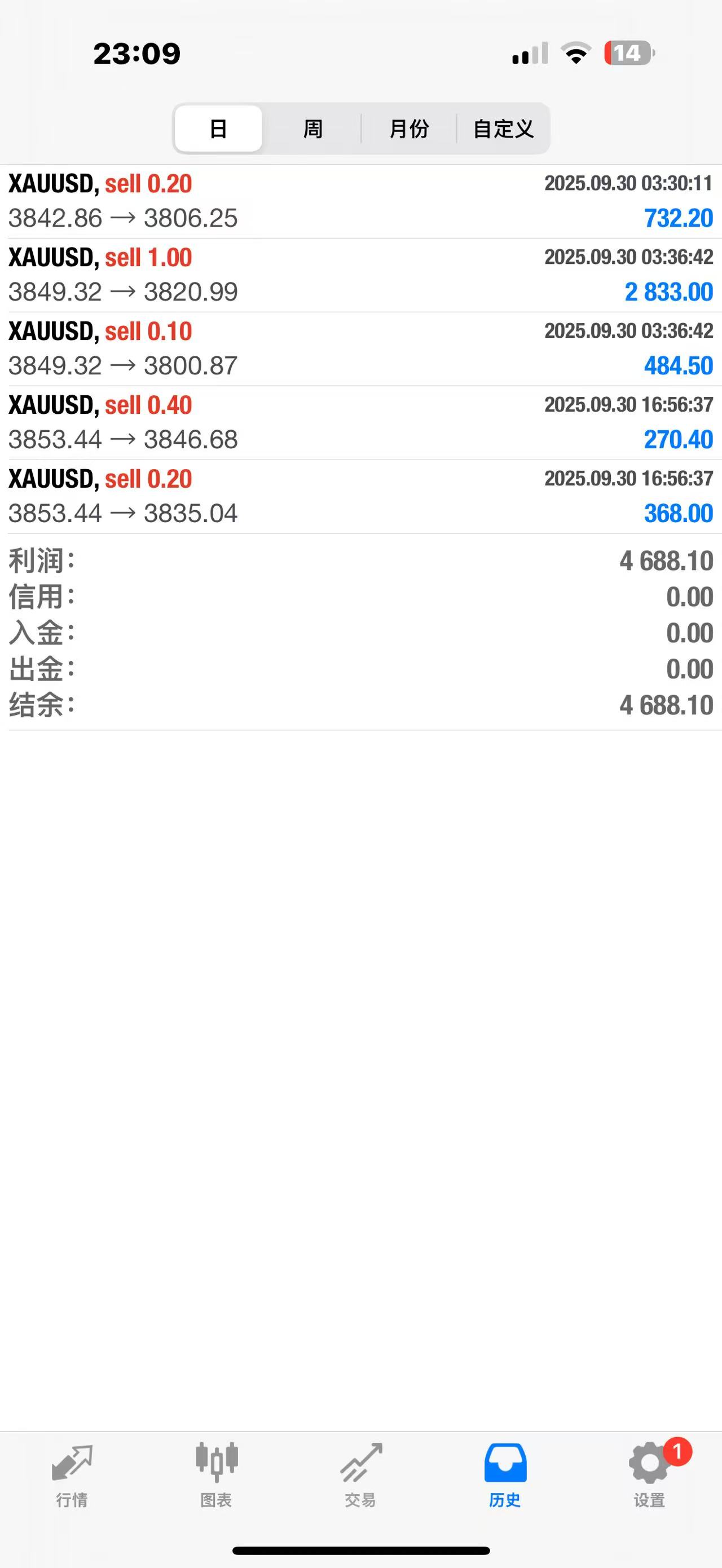Tap the 结余 balance row
This screenshot has width=722, height=1568.
(361, 707)
